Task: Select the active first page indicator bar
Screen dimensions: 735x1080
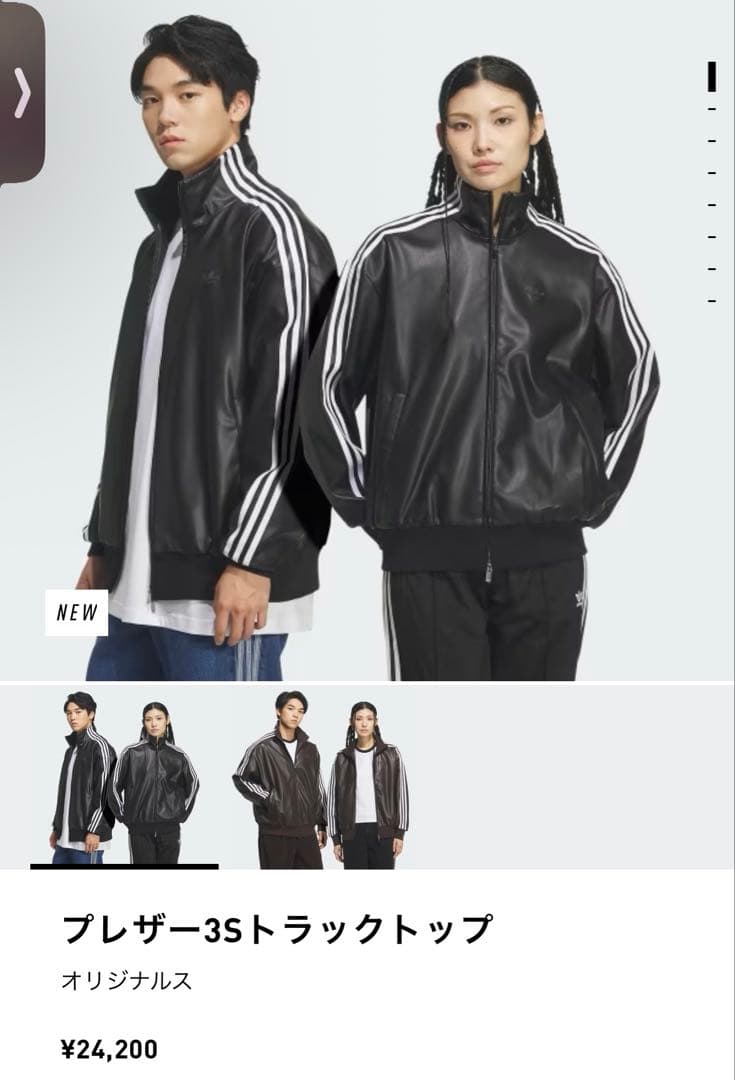Action: [711, 75]
